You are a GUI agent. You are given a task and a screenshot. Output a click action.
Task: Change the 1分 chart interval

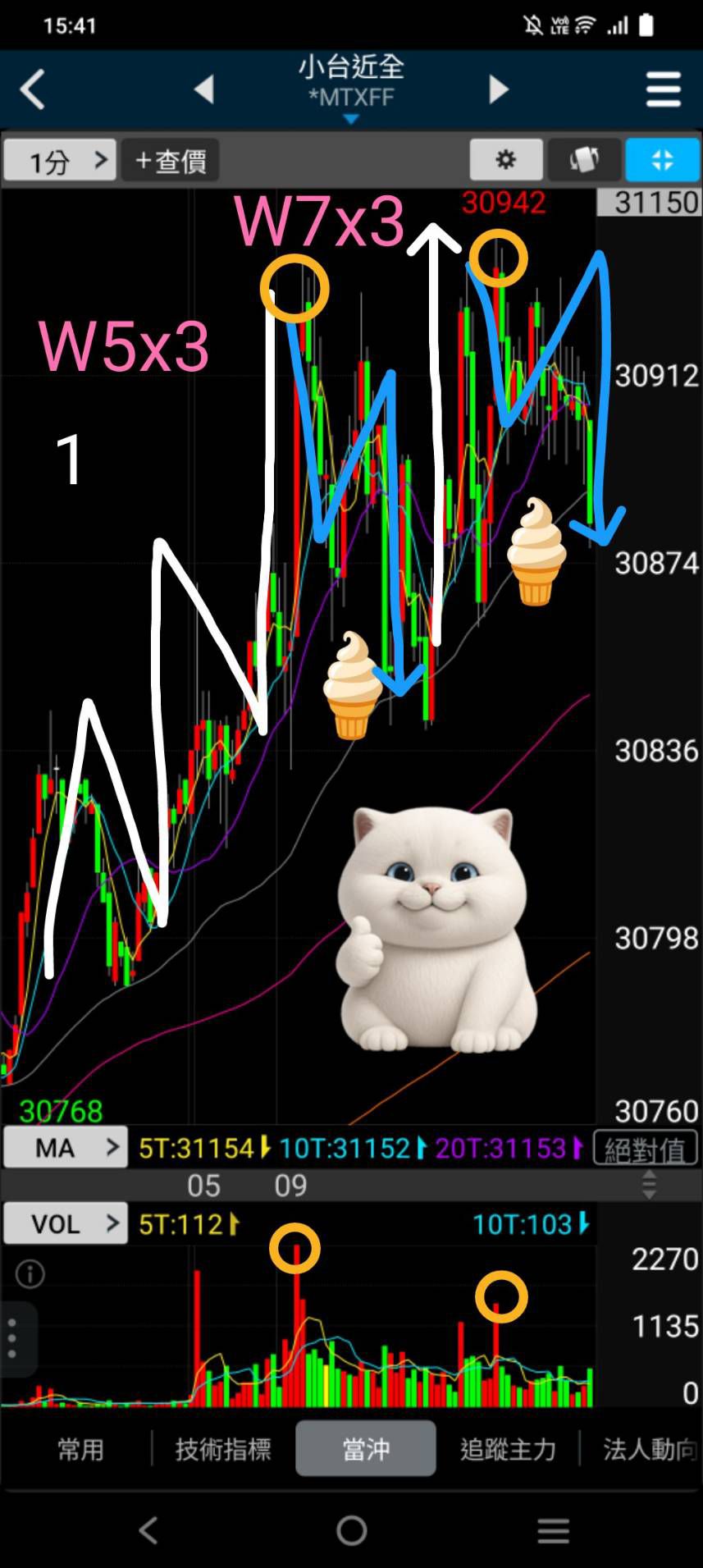[x=59, y=160]
